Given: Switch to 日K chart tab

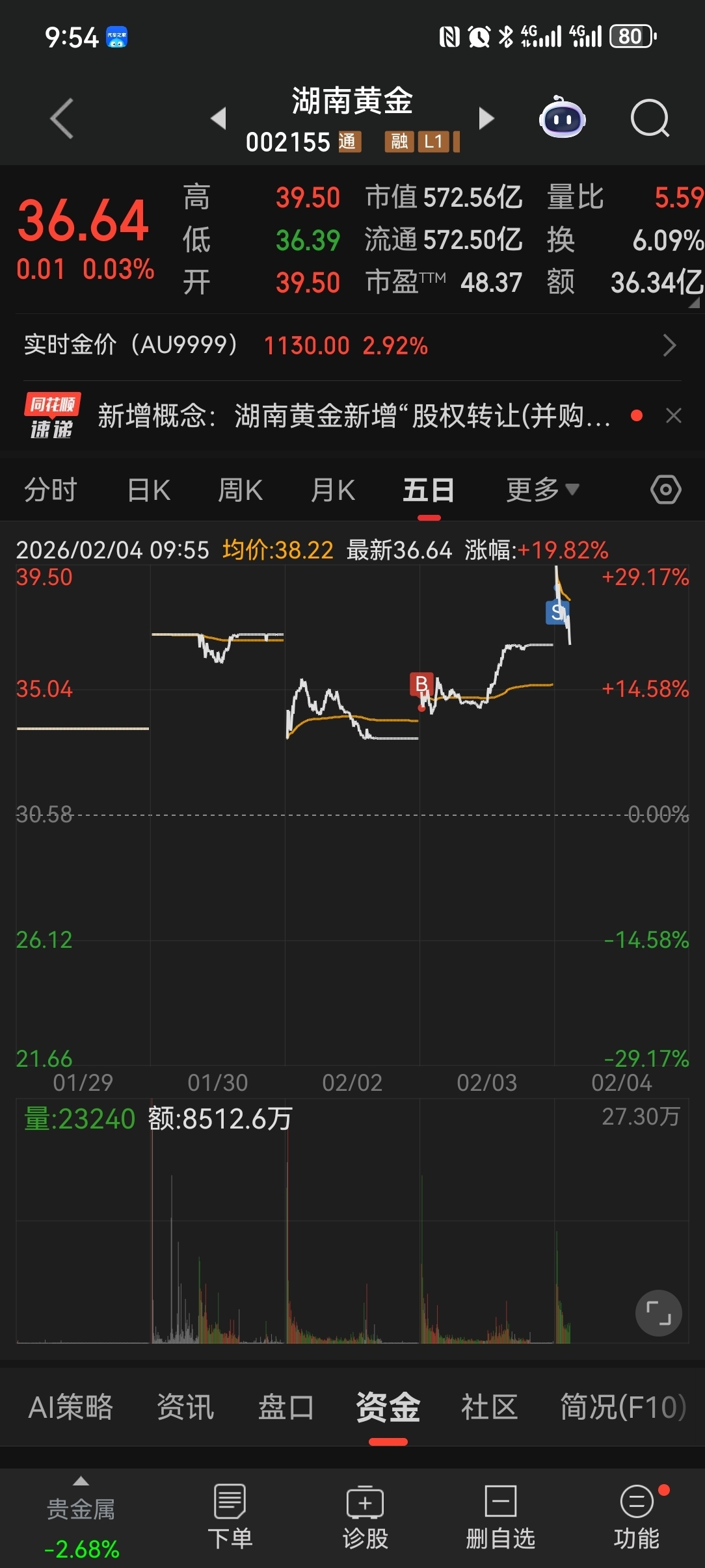Looking at the screenshot, I should [x=149, y=490].
